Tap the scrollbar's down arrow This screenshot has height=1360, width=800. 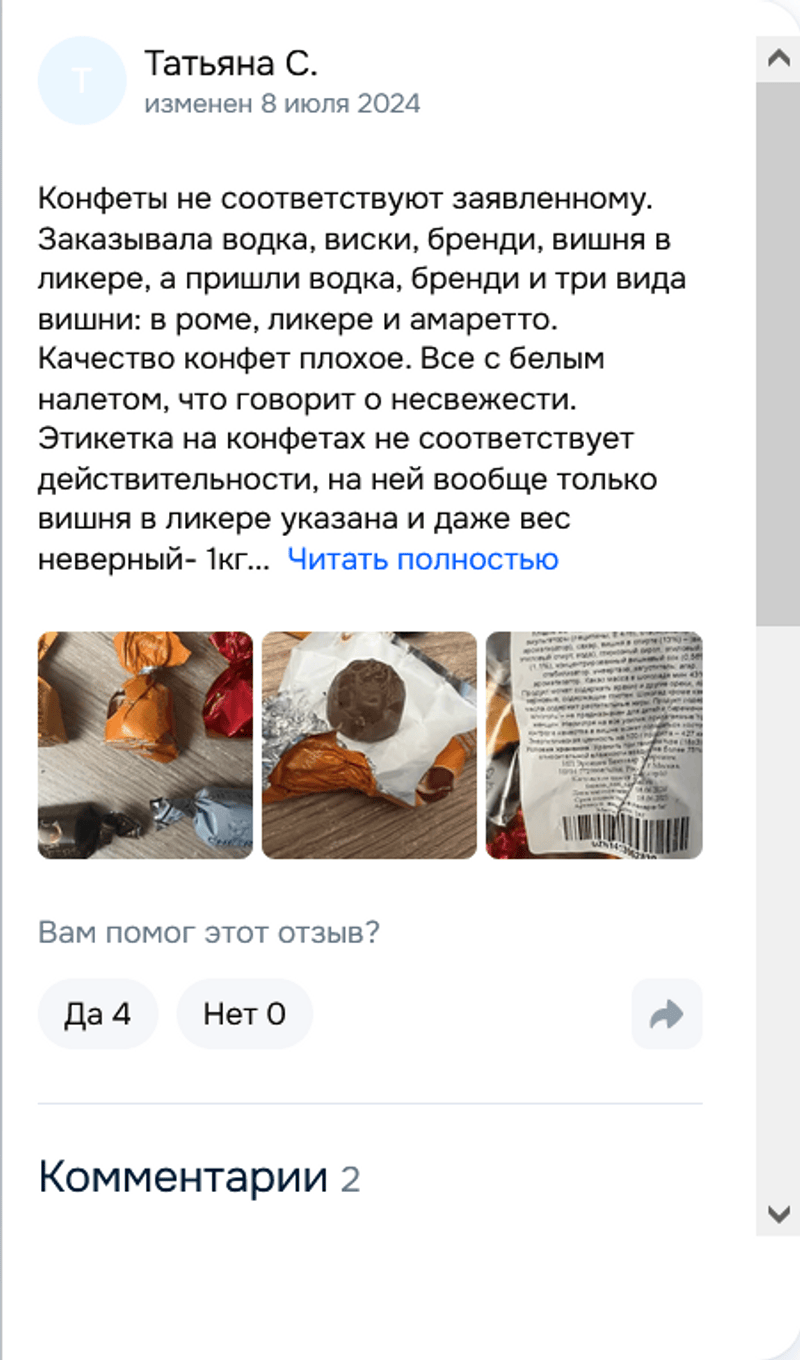tap(778, 1213)
